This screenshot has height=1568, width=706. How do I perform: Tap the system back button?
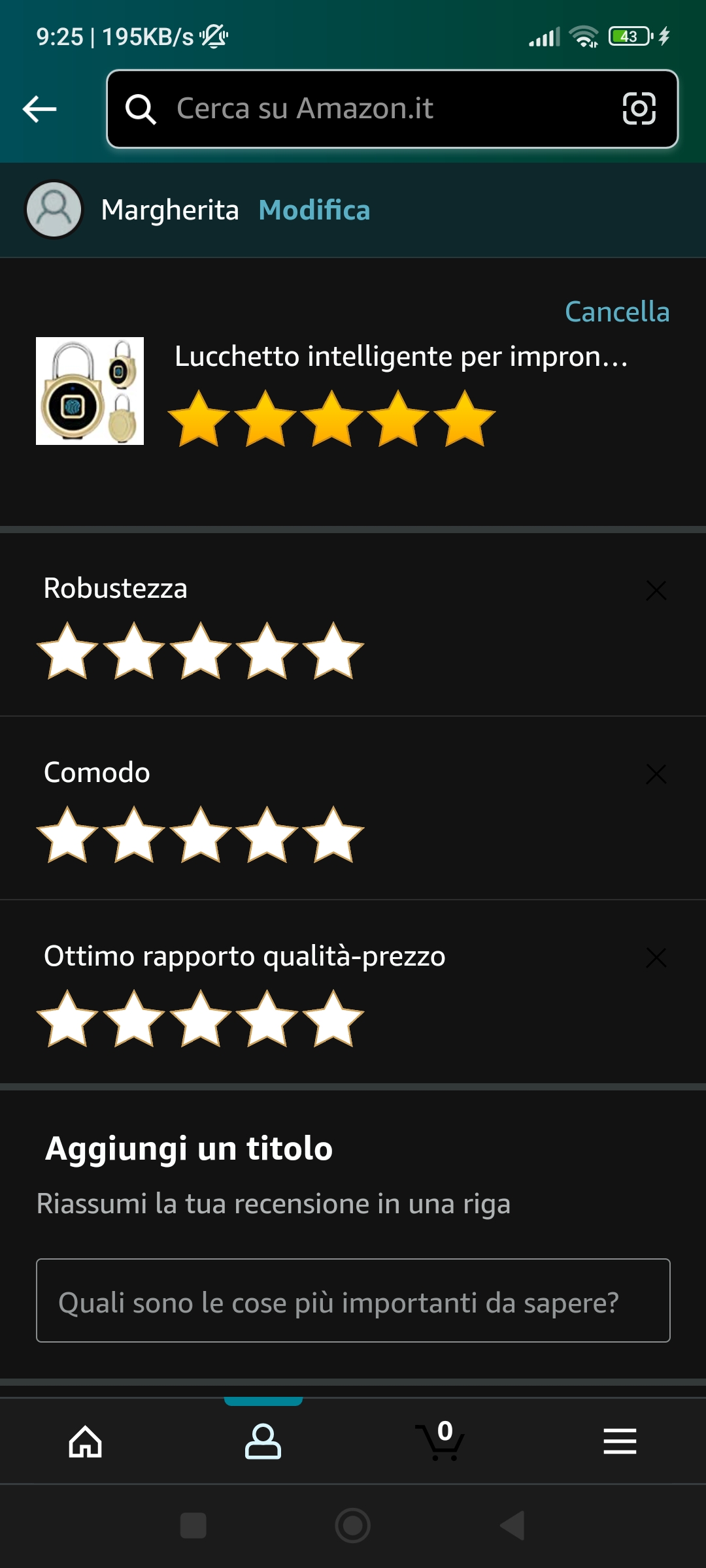513,1526
